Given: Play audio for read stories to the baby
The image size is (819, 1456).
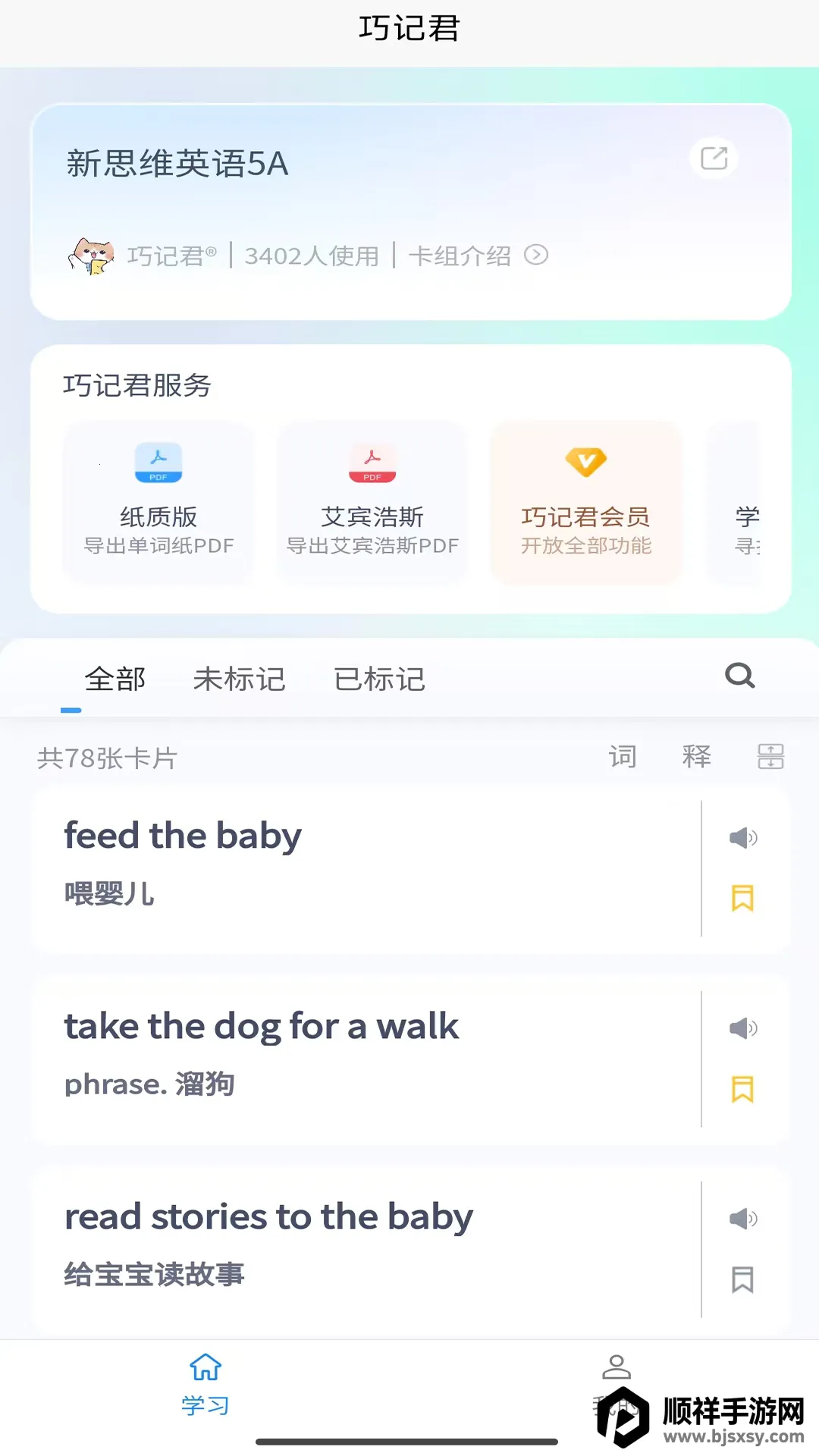Looking at the screenshot, I should click(x=742, y=1219).
